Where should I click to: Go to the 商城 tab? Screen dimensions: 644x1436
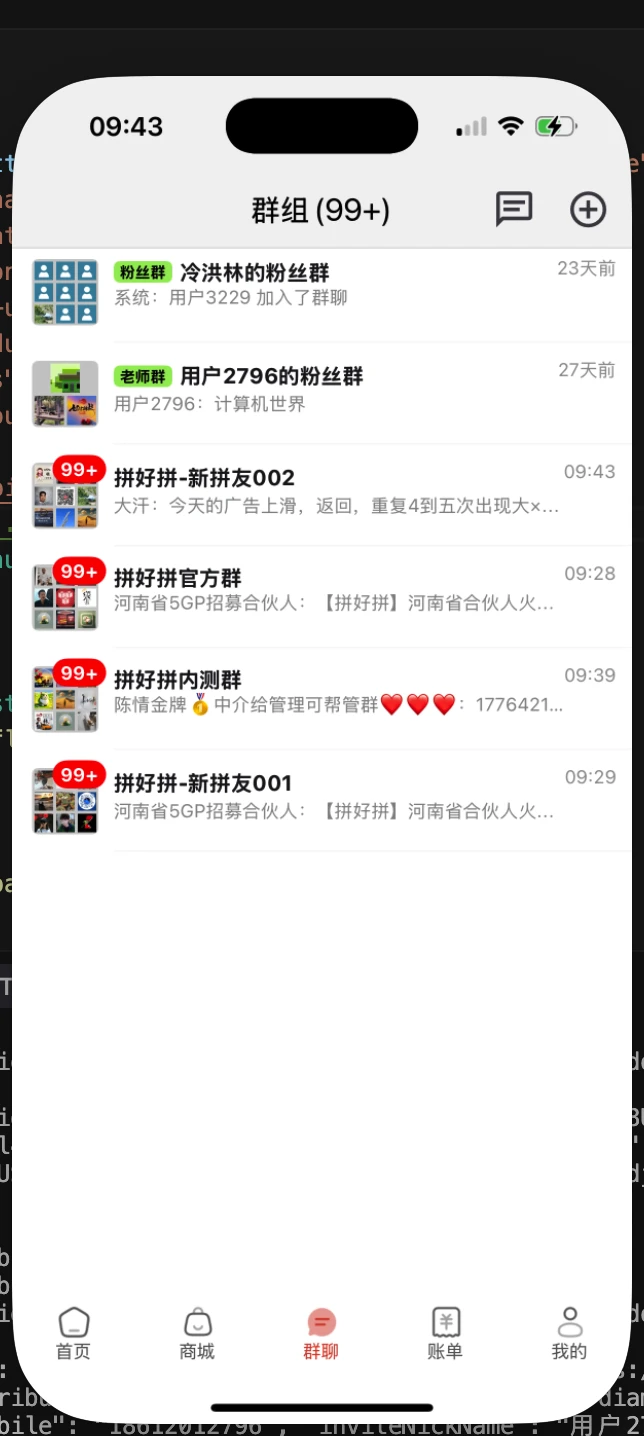[x=197, y=1333]
